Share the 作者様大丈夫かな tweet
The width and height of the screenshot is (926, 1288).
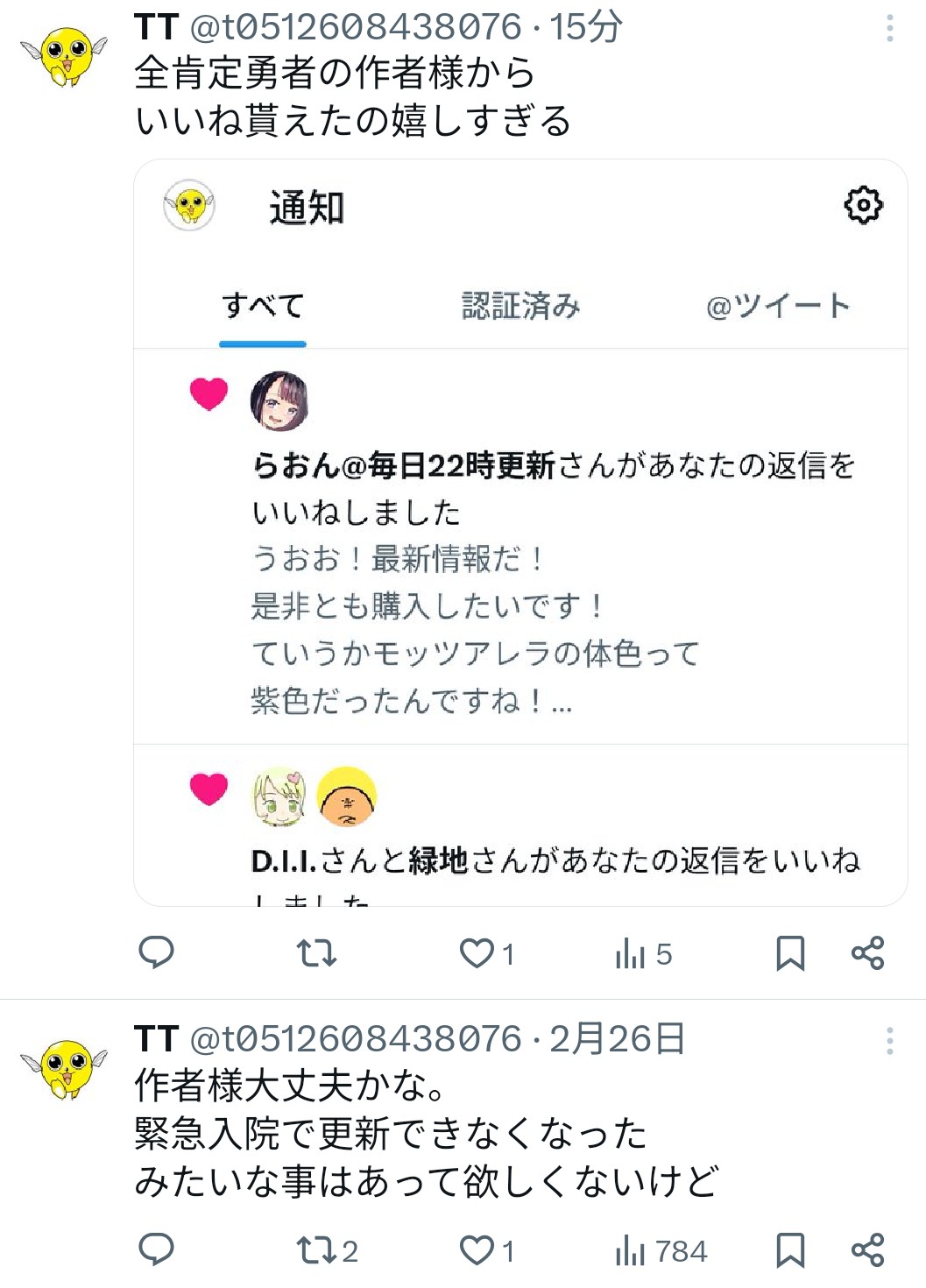pyautogui.click(x=867, y=1249)
